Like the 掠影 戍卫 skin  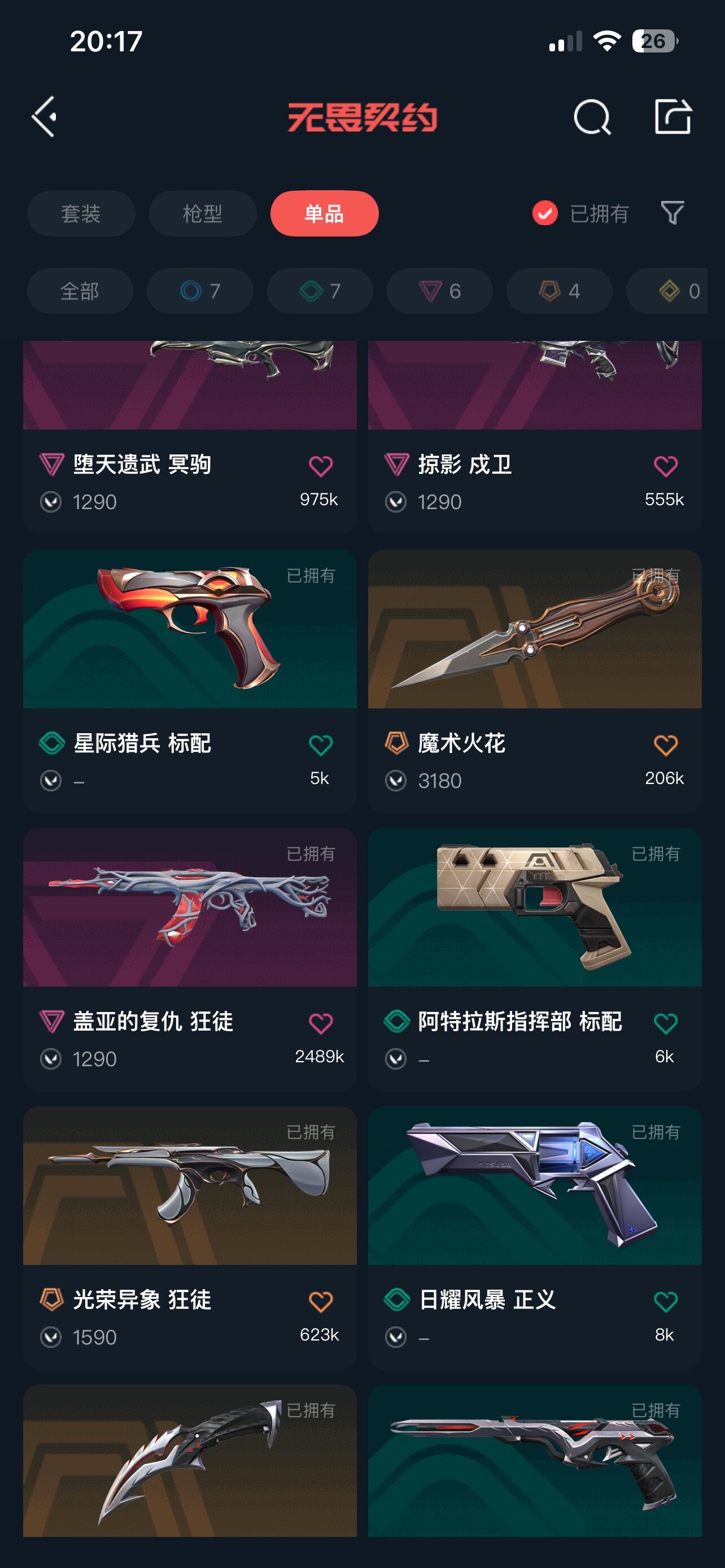click(665, 466)
